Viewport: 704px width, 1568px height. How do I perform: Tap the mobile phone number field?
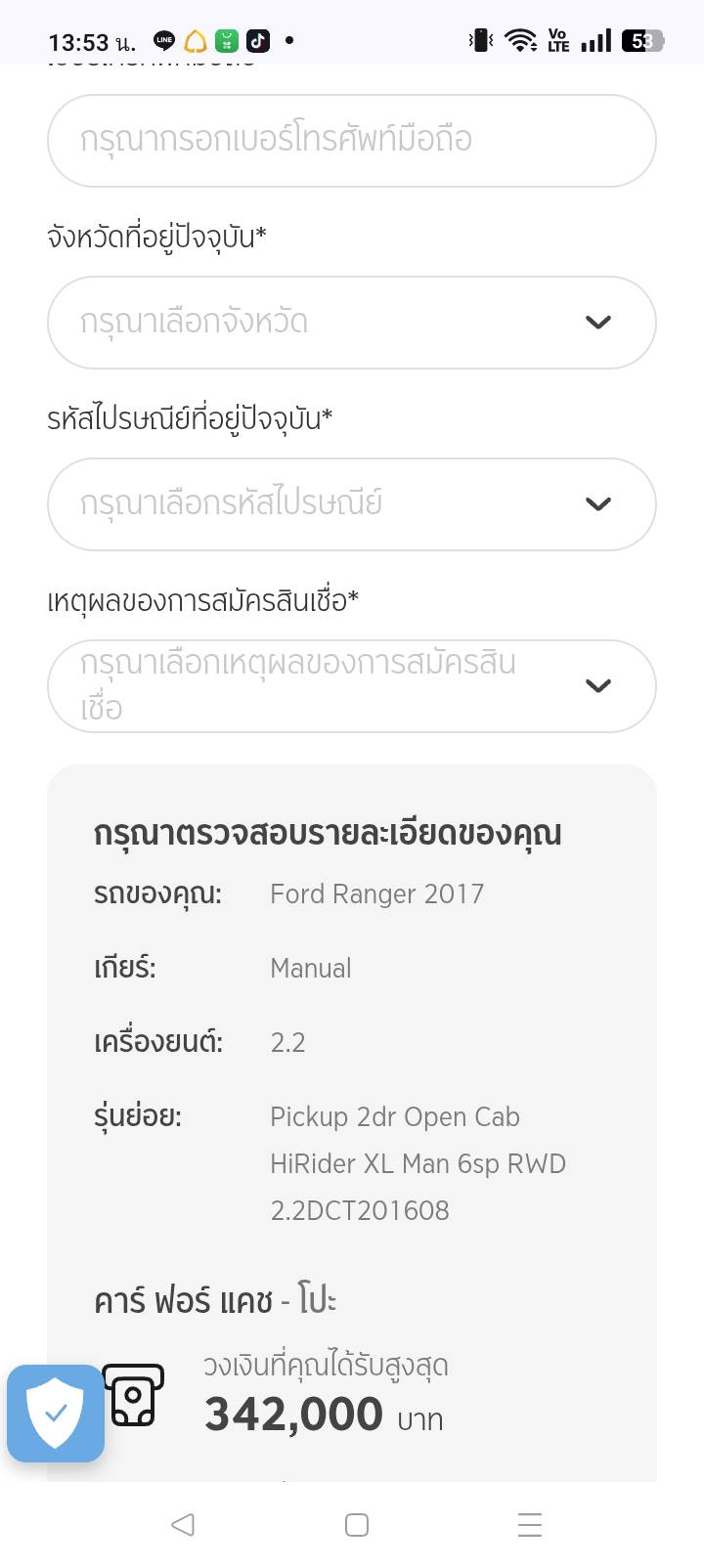[x=351, y=141]
